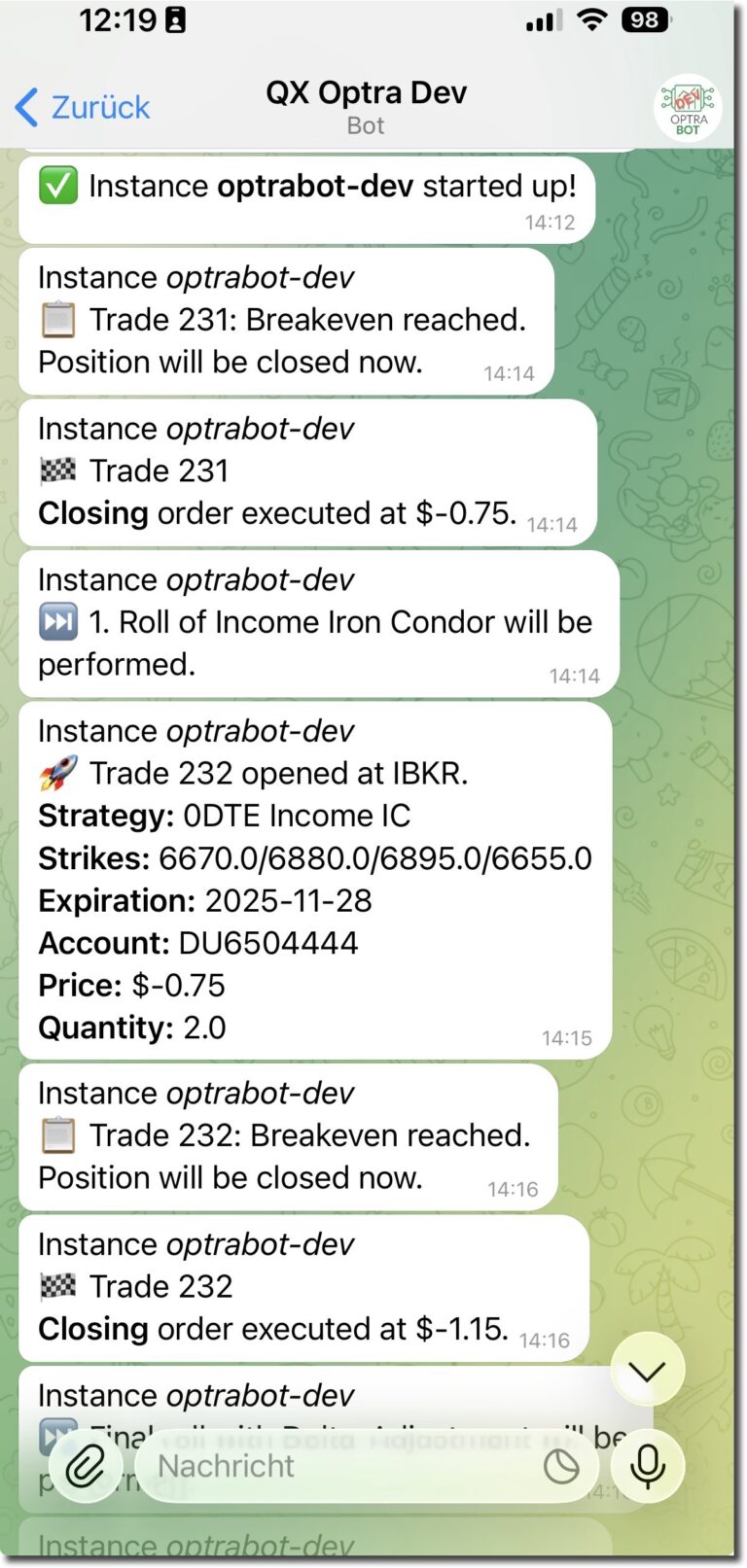Record a voice message with microphone
The image size is (747, 1568).
click(x=647, y=1466)
